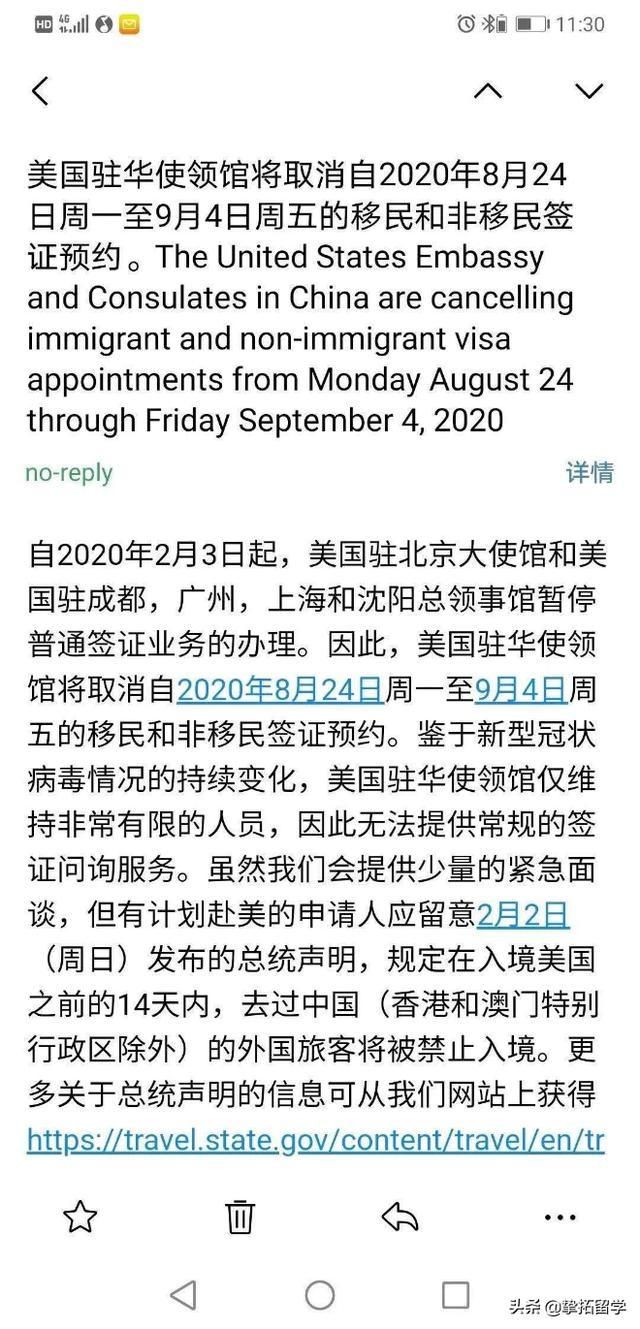Star this email
This screenshot has width=640, height=1329.
pos(80,1216)
